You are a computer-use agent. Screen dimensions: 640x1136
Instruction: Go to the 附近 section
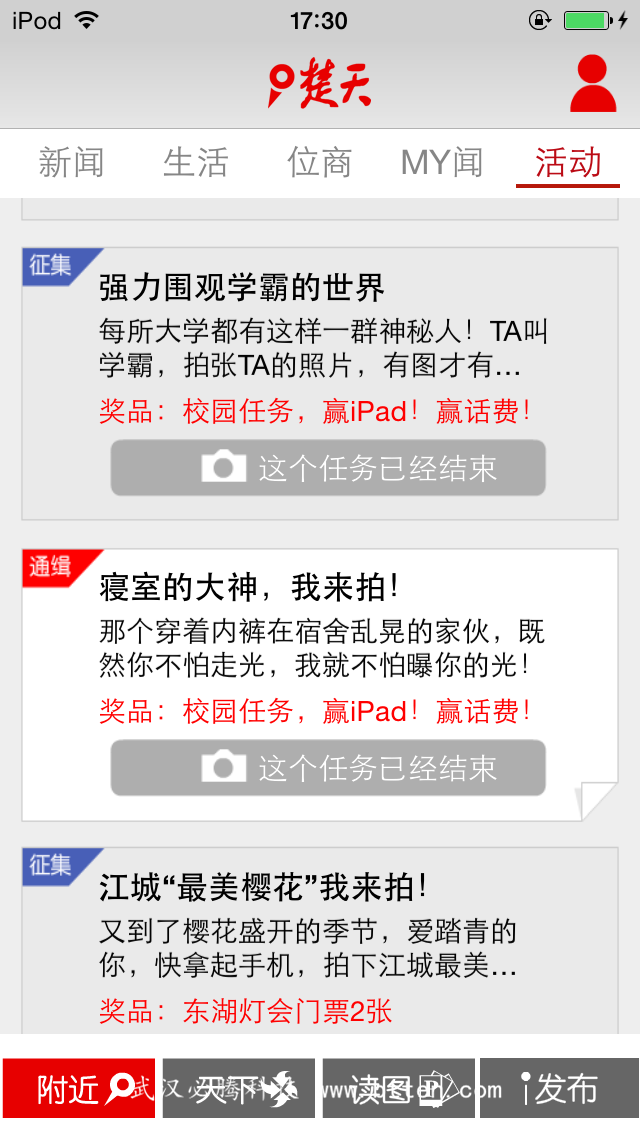(x=79, y=1088)
